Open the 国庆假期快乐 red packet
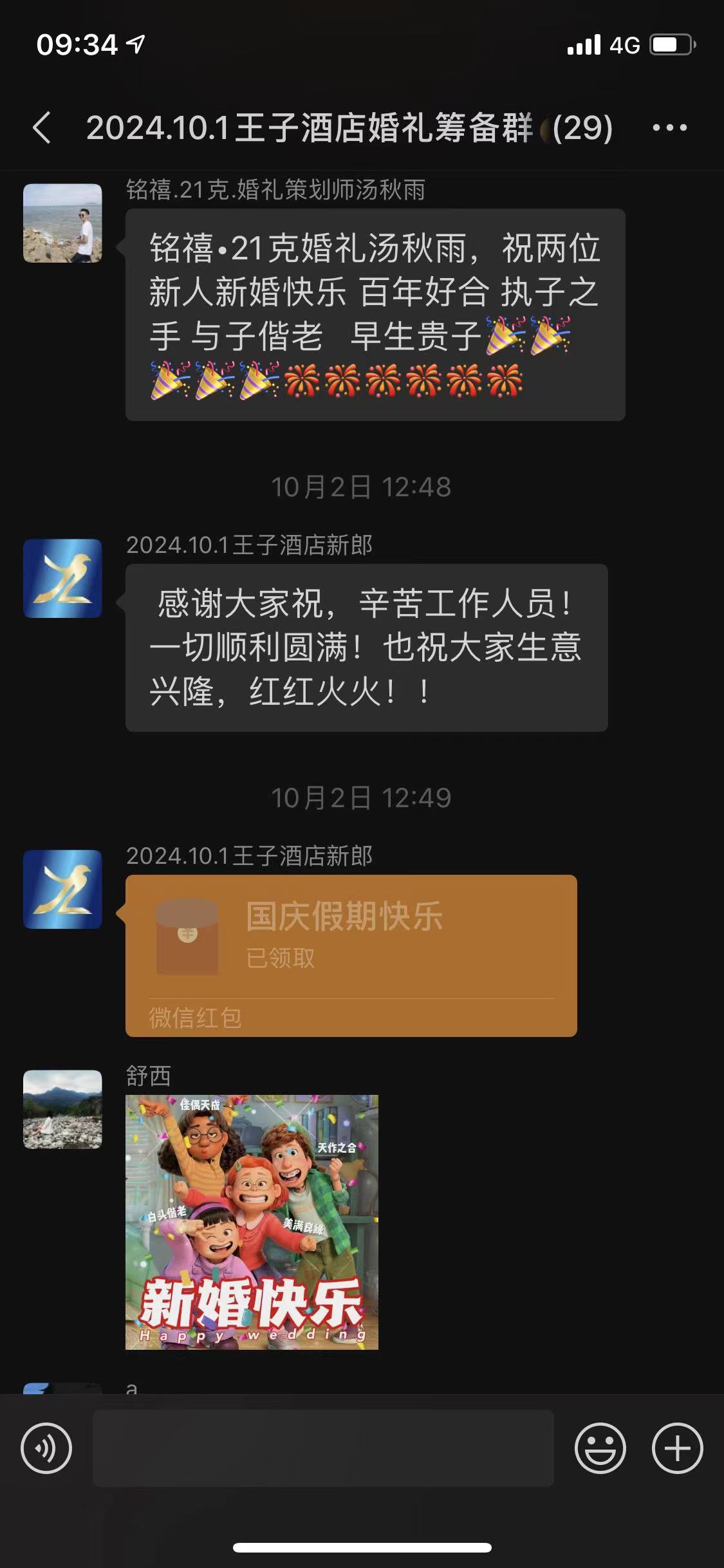The image size is (724, 1568). [x=351, y=955]
